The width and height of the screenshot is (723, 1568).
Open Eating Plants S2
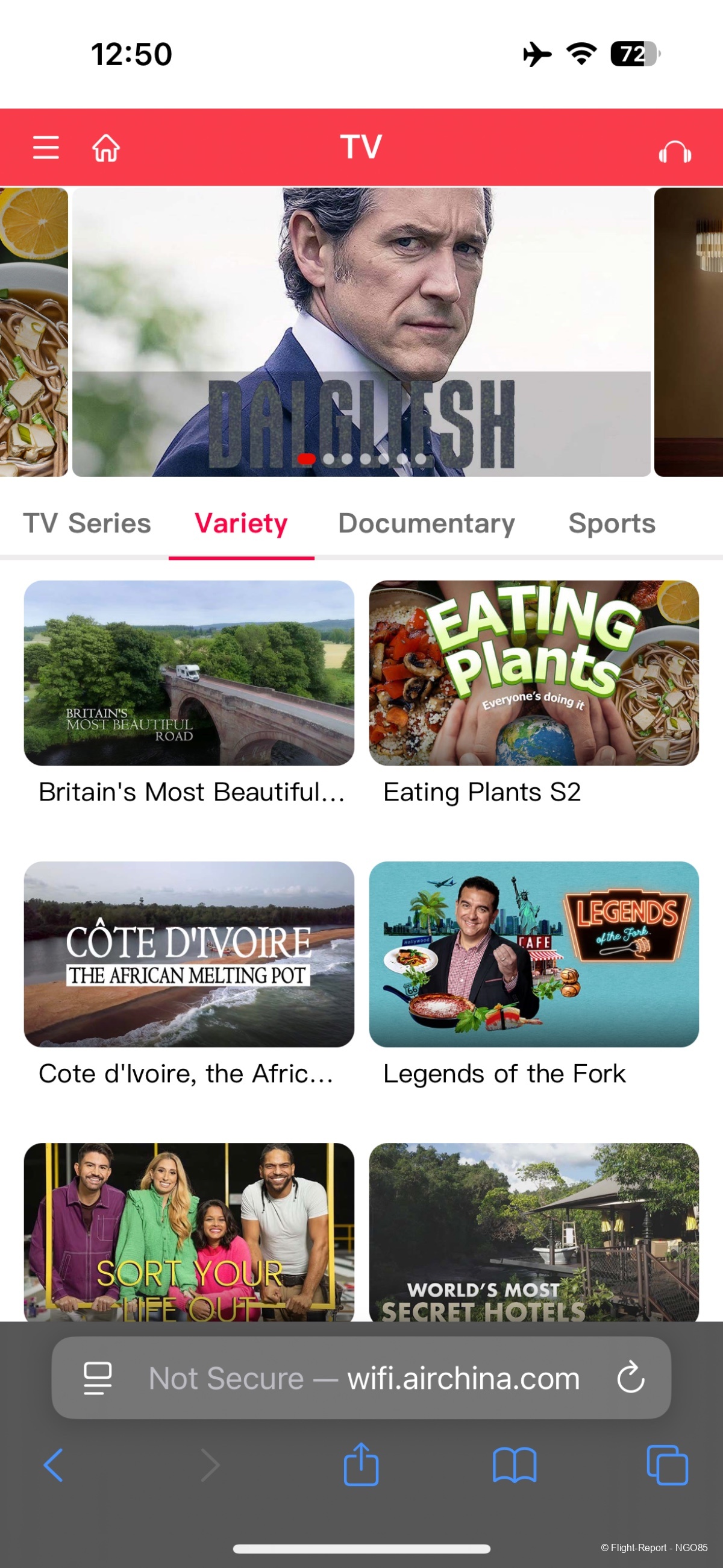[x=534, y=673]
